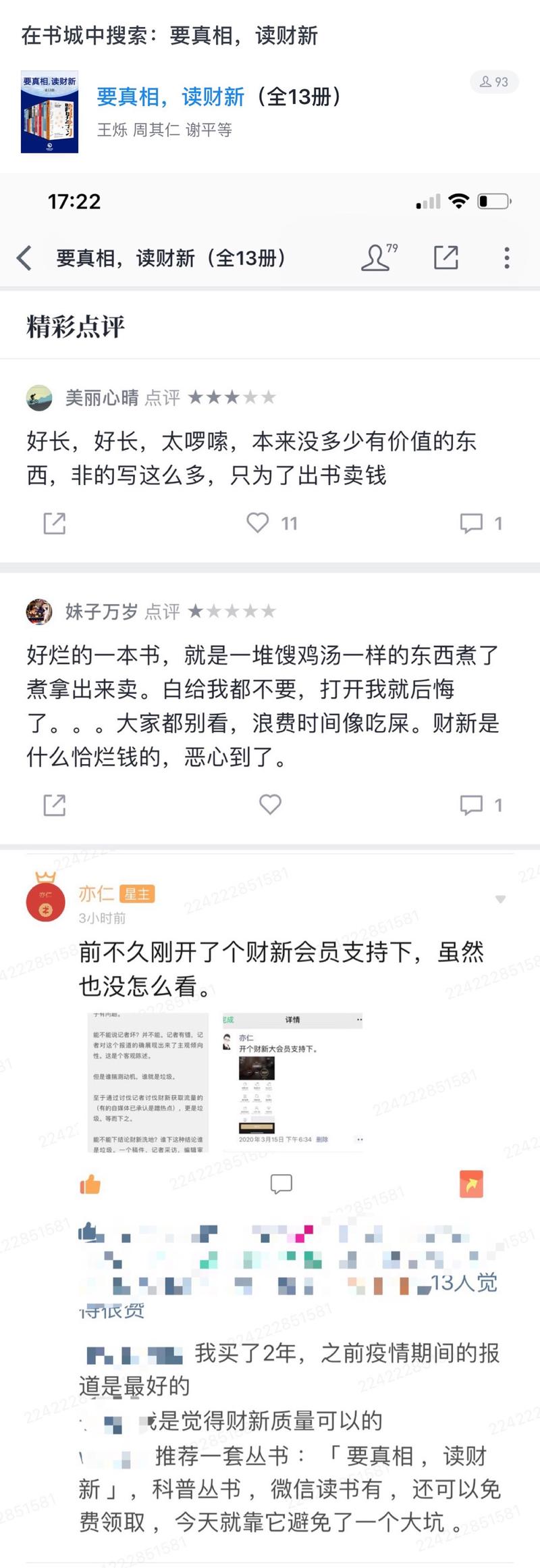Navigate back with the back arrow
The height and width of the screenshot is (1568, 540).
pyautogui.click(x=23, y=257)
